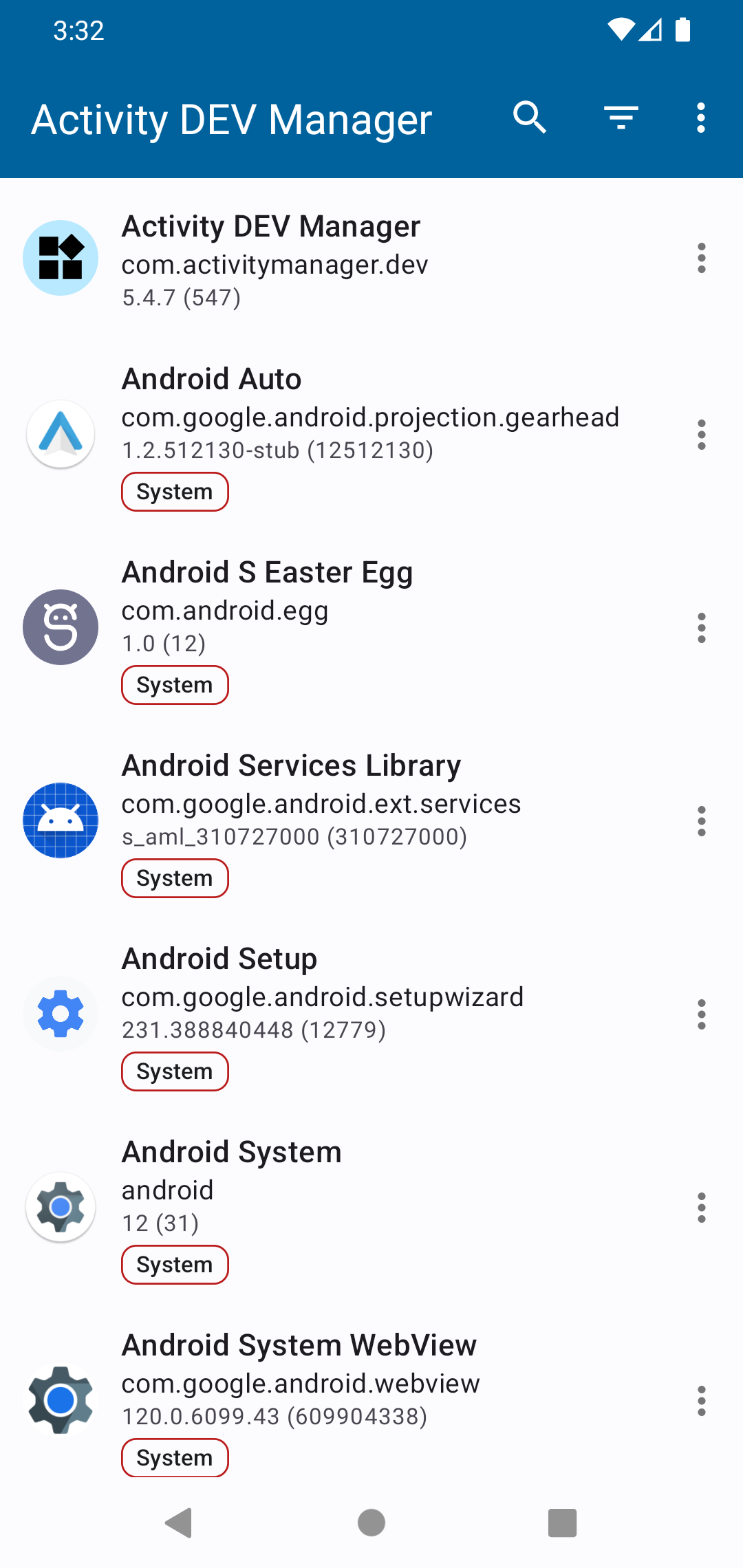The width and height of the screenshot is (743, 1568).
Task: Tap the Android System settings icon
Action: (x=61, y=1207)
